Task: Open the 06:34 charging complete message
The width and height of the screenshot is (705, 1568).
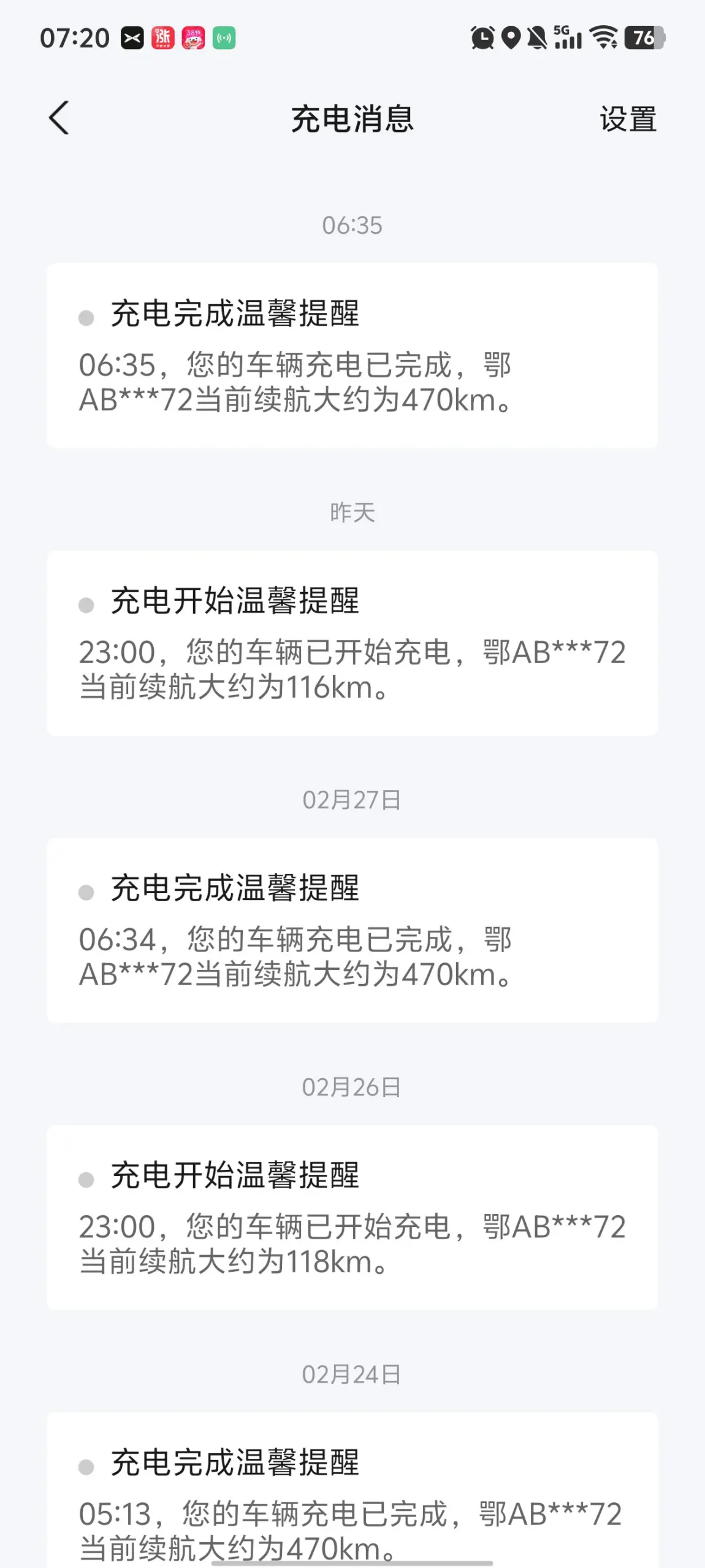Action: pyautogui.click(x=352, y=930)
